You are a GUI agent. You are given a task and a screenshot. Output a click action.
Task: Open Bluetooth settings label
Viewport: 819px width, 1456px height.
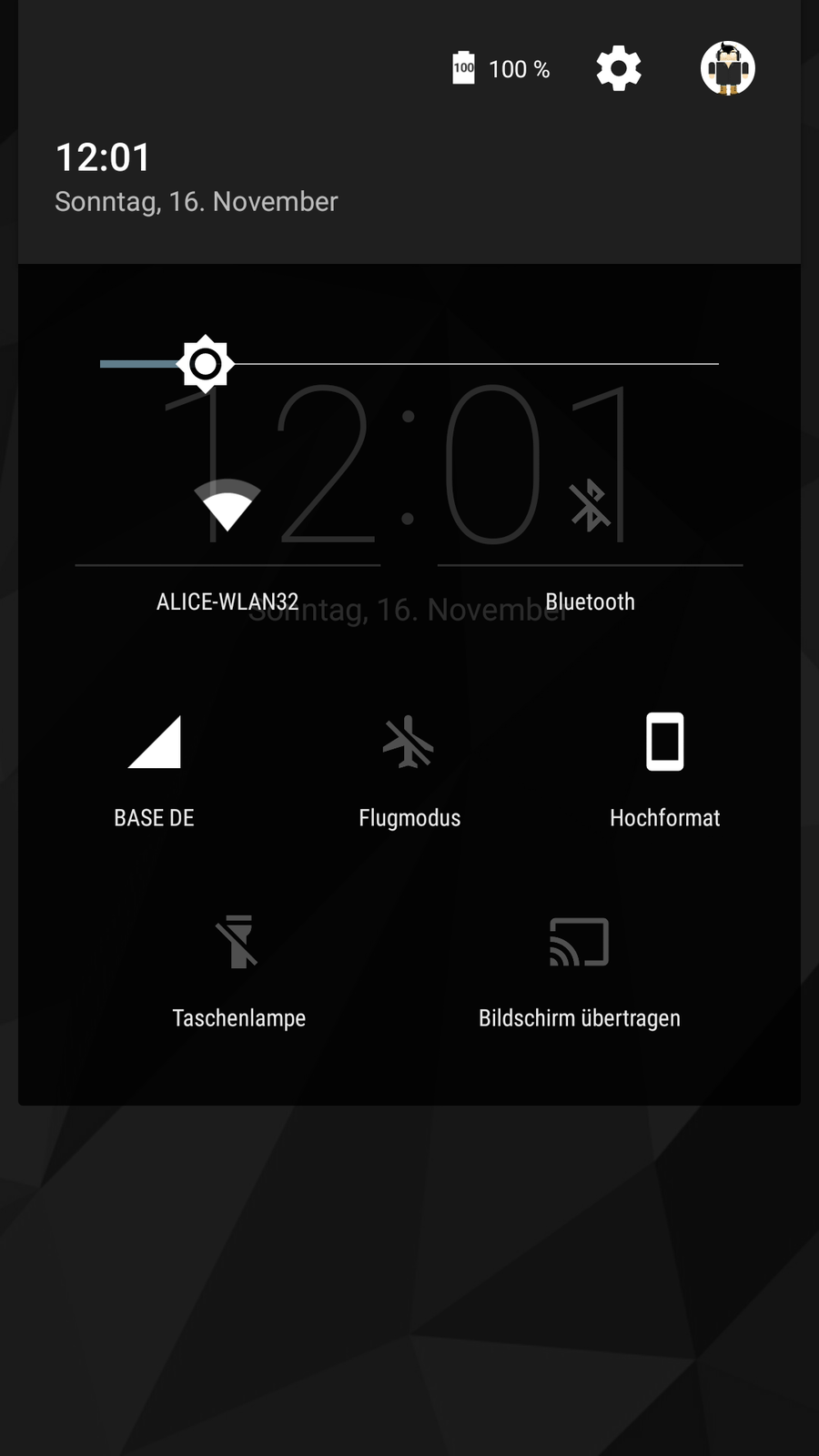[590, 602]
